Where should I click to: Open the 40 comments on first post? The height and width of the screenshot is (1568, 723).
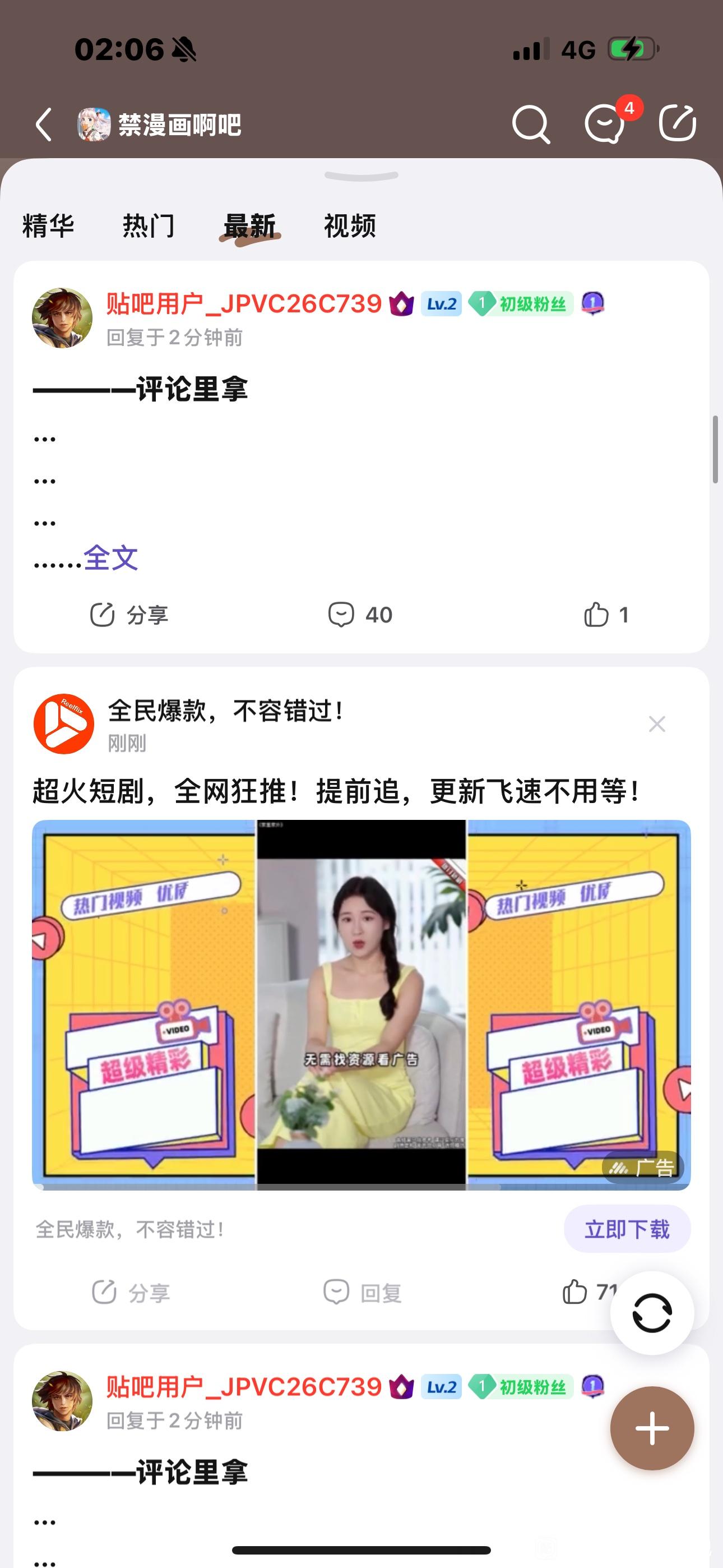pos(360,615)
